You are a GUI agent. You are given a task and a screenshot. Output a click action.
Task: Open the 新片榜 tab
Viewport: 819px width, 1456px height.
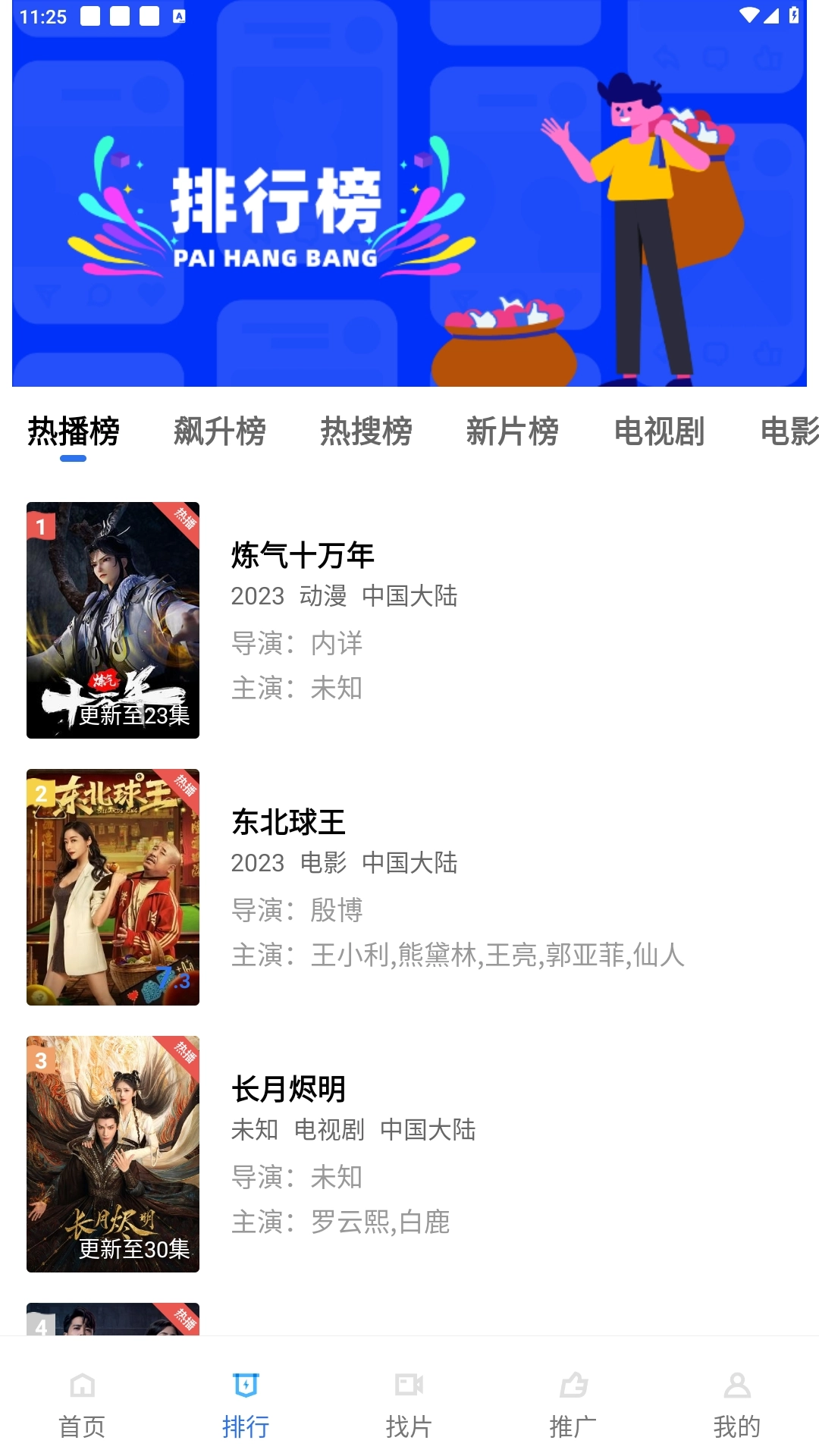[514, 432]
